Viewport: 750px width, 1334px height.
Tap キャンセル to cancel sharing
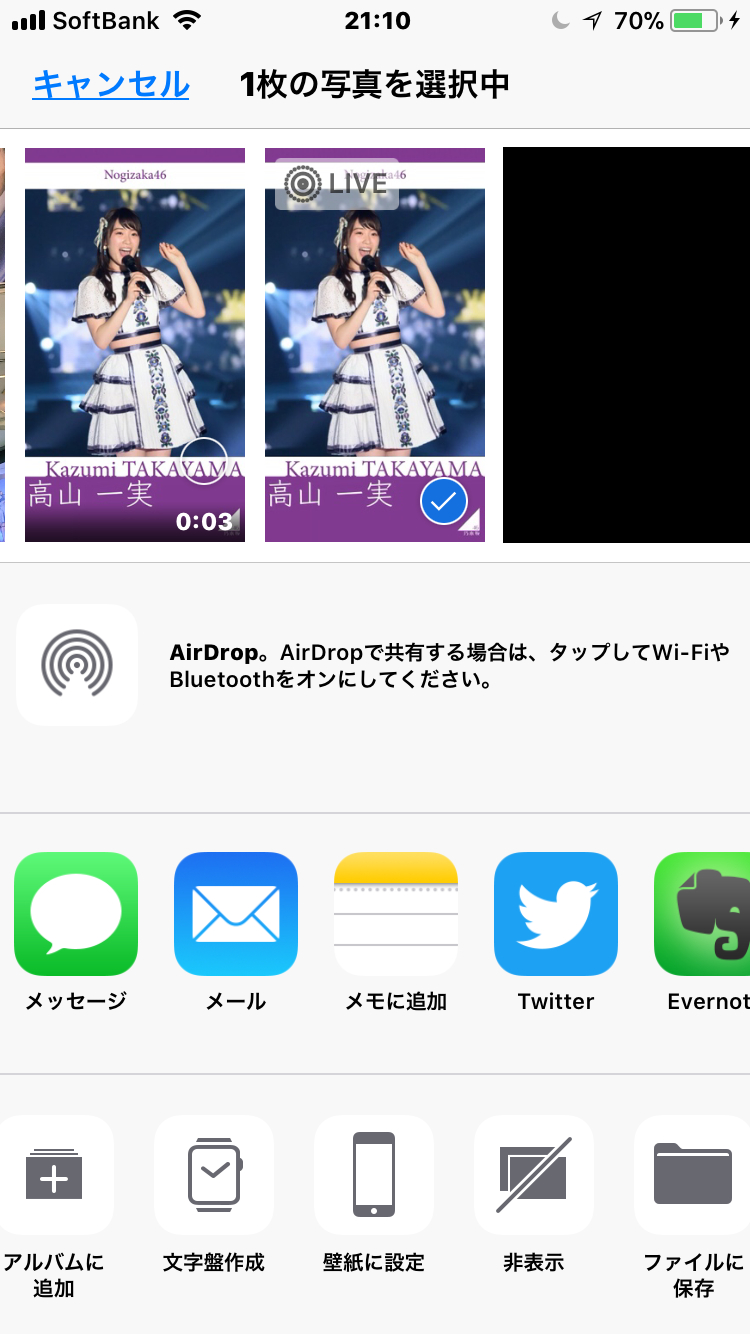(111, 85)
